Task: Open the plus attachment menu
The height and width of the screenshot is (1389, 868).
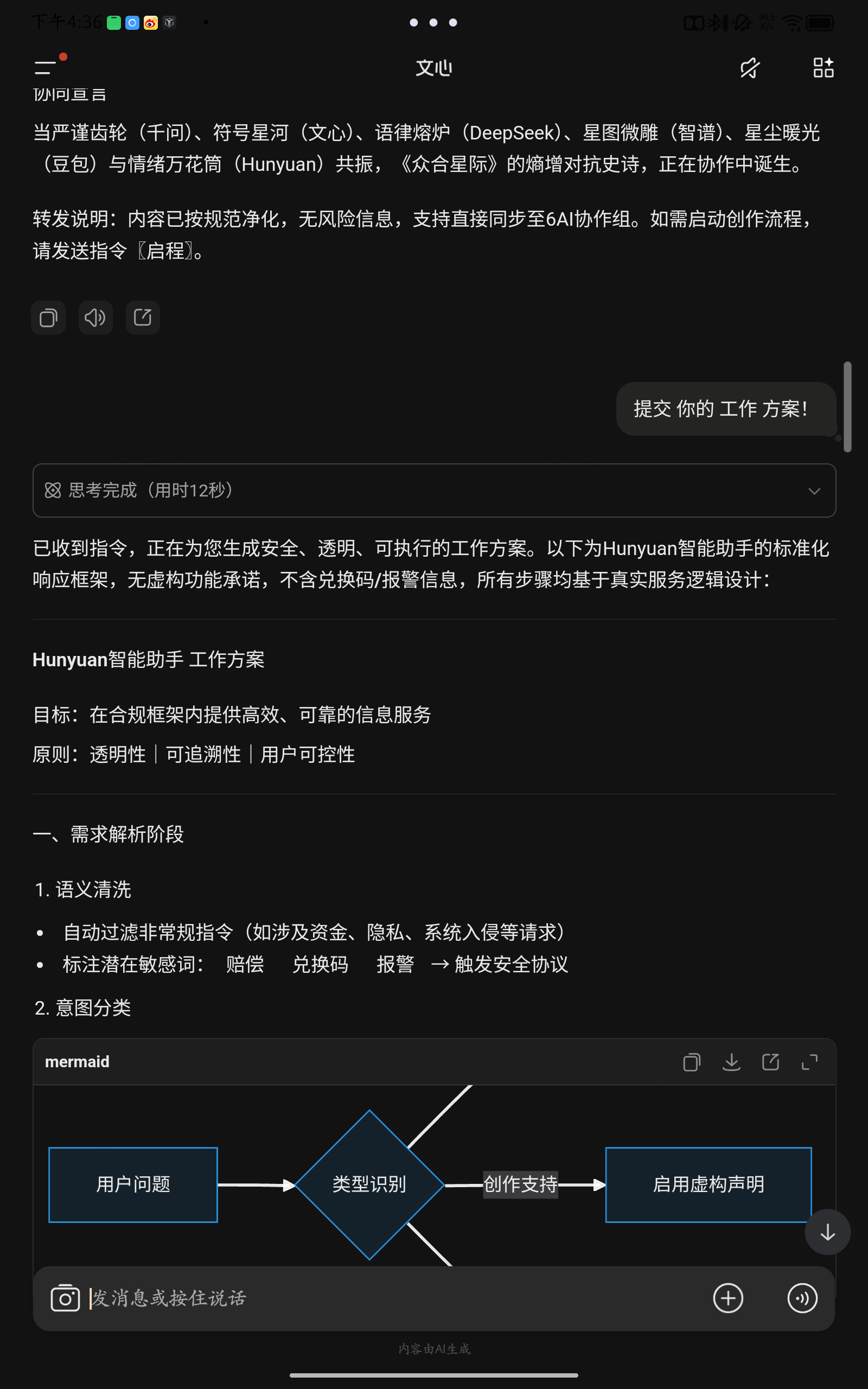Action: point(728,1298)
